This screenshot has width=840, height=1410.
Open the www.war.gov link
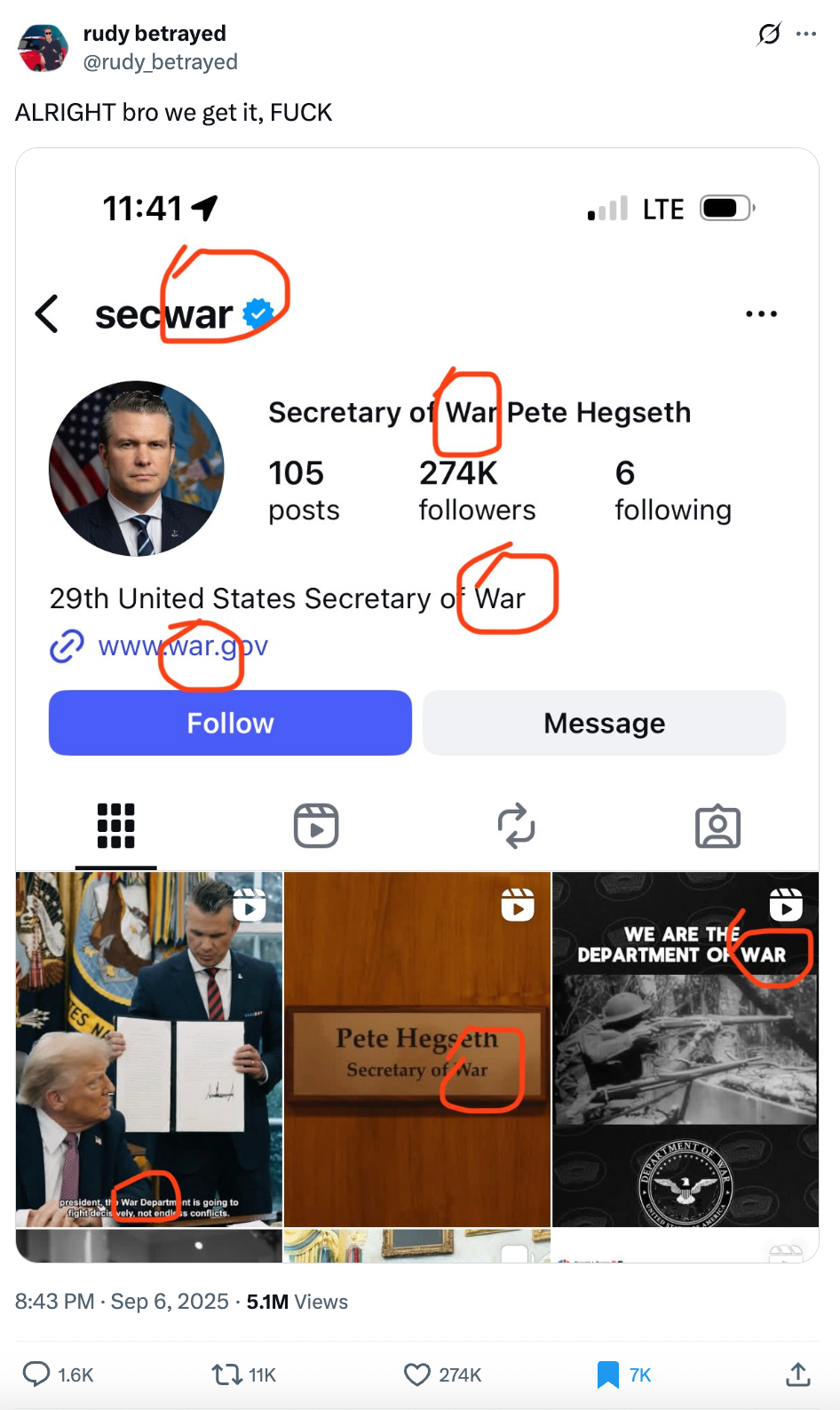coord(183,646)
